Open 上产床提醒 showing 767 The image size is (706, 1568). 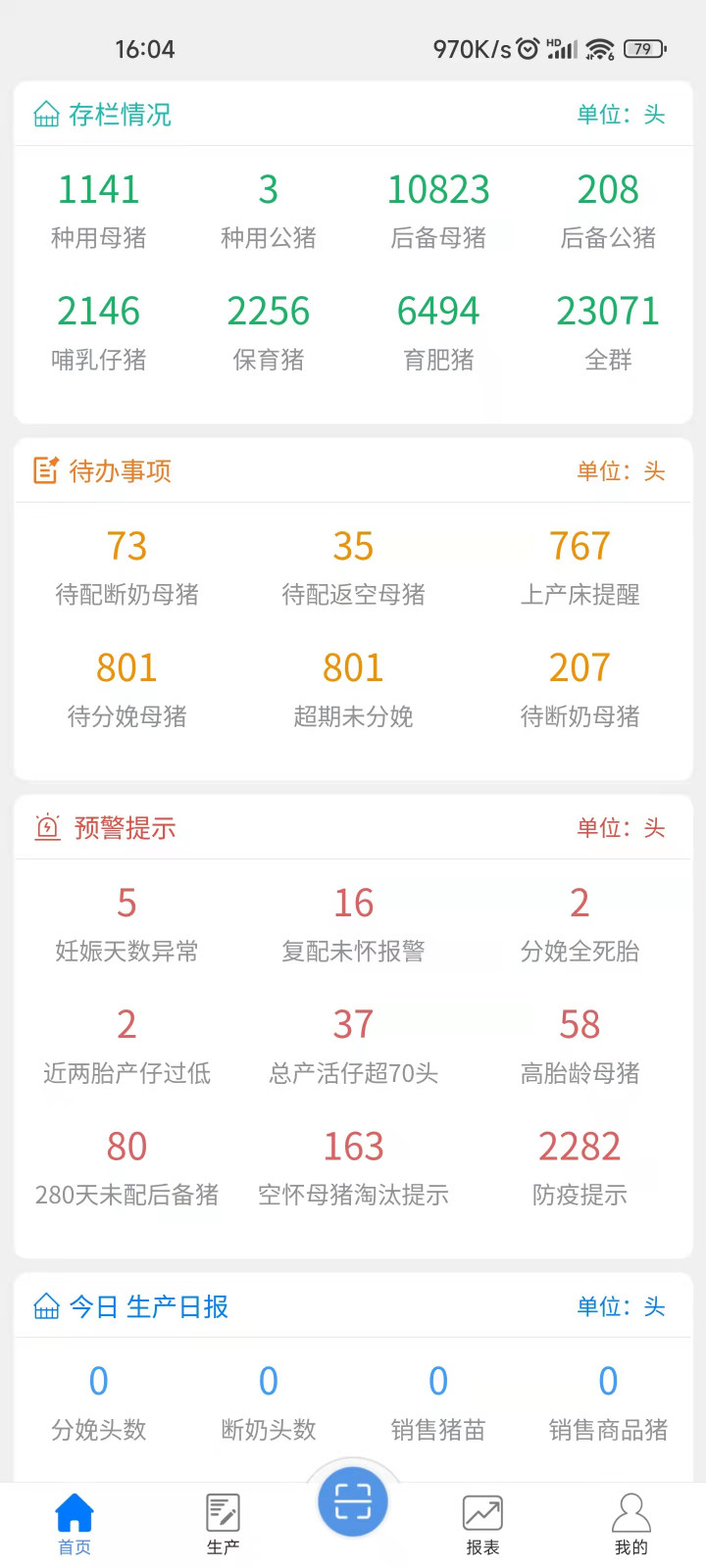tap(580, 567)
